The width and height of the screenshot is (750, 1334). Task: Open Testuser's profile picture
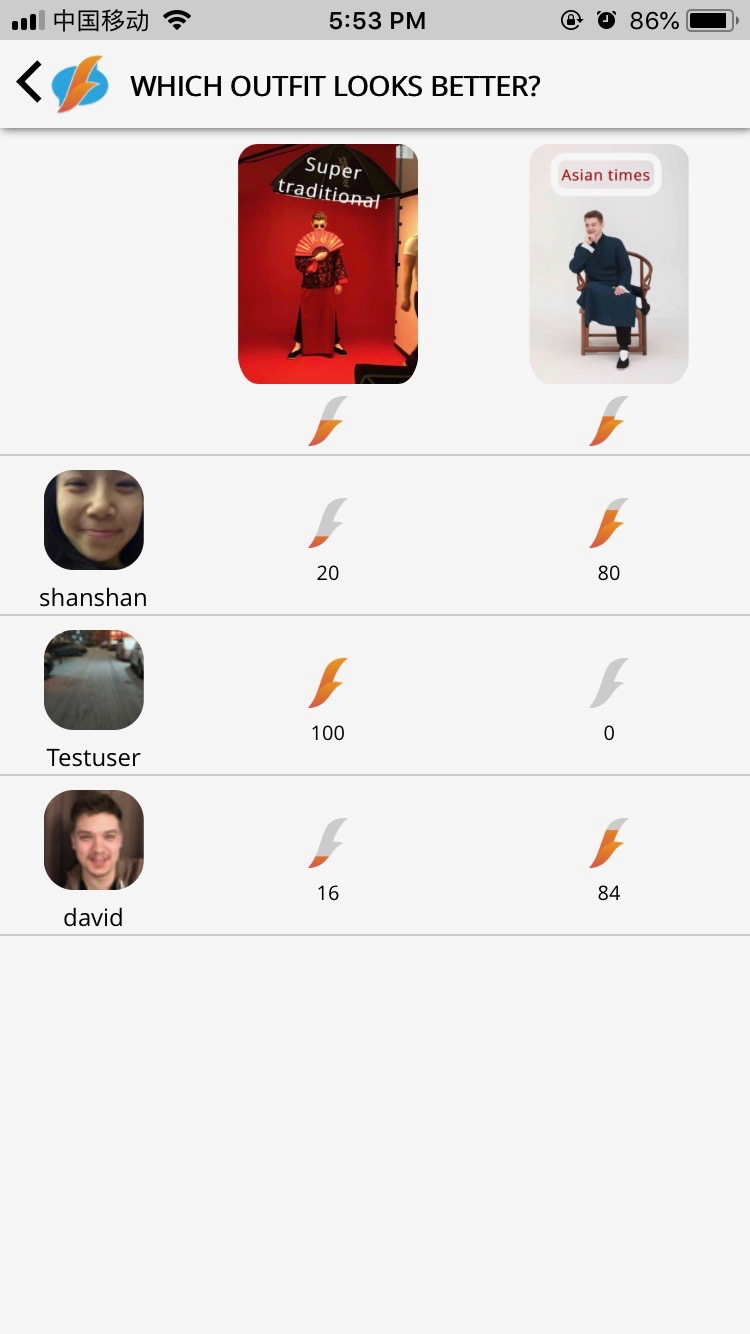pos(94,680)
